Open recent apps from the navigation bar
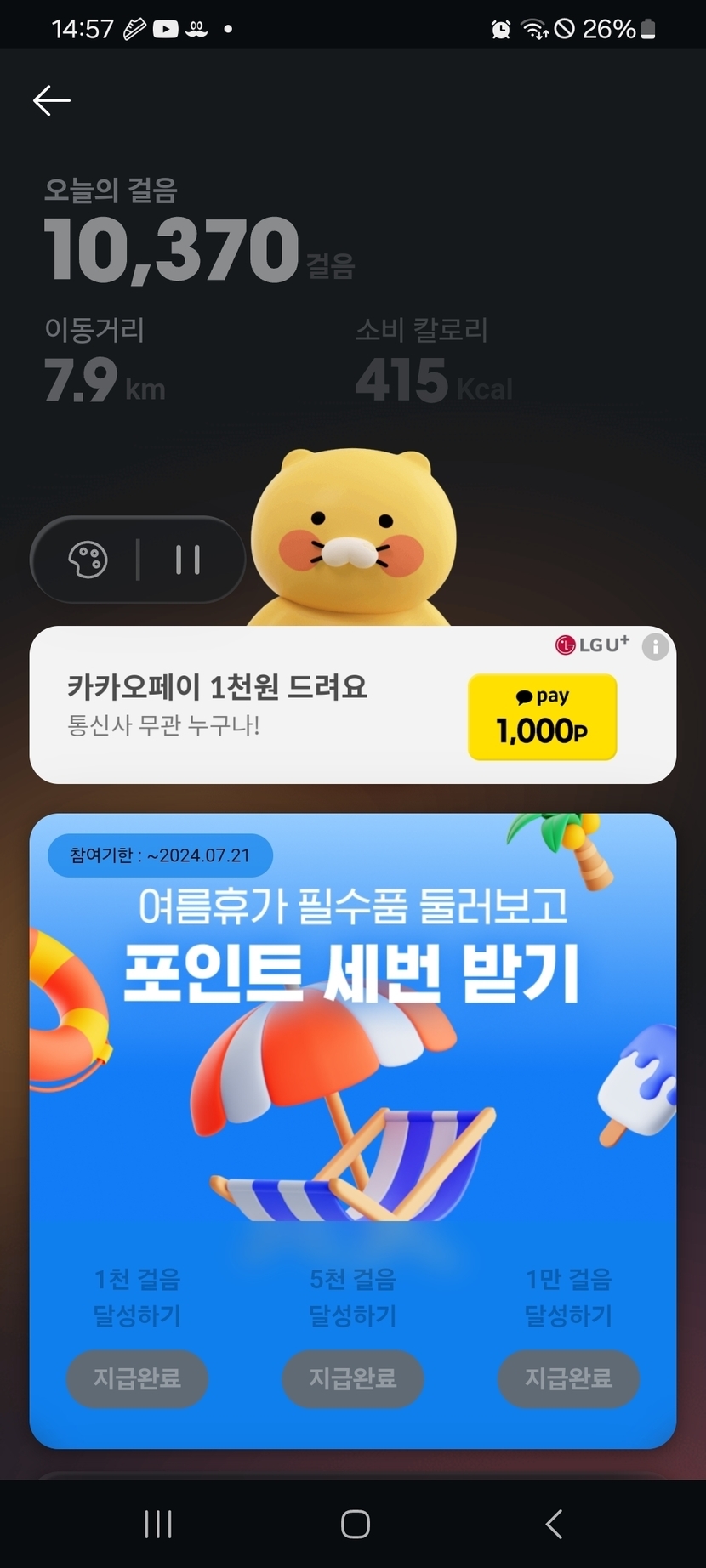 point(158,1524)
